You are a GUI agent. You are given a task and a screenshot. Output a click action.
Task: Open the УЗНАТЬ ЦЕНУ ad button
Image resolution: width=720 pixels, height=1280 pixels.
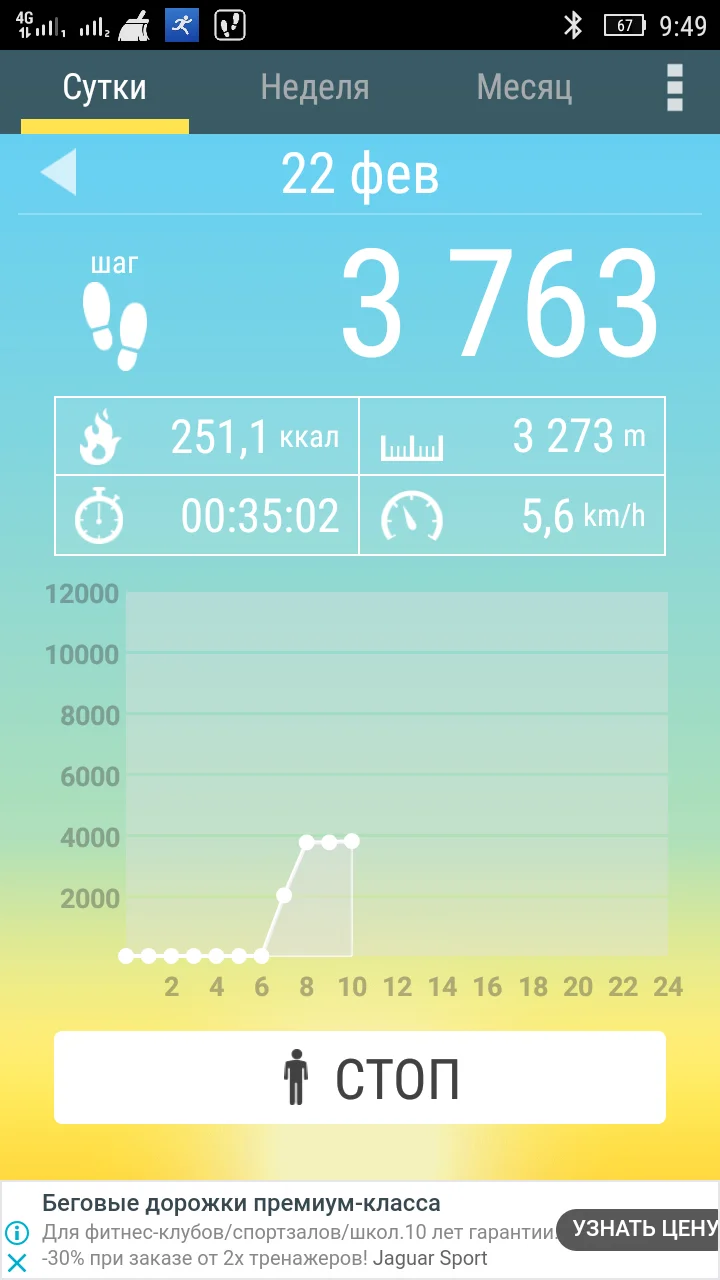coord(640,1229)
